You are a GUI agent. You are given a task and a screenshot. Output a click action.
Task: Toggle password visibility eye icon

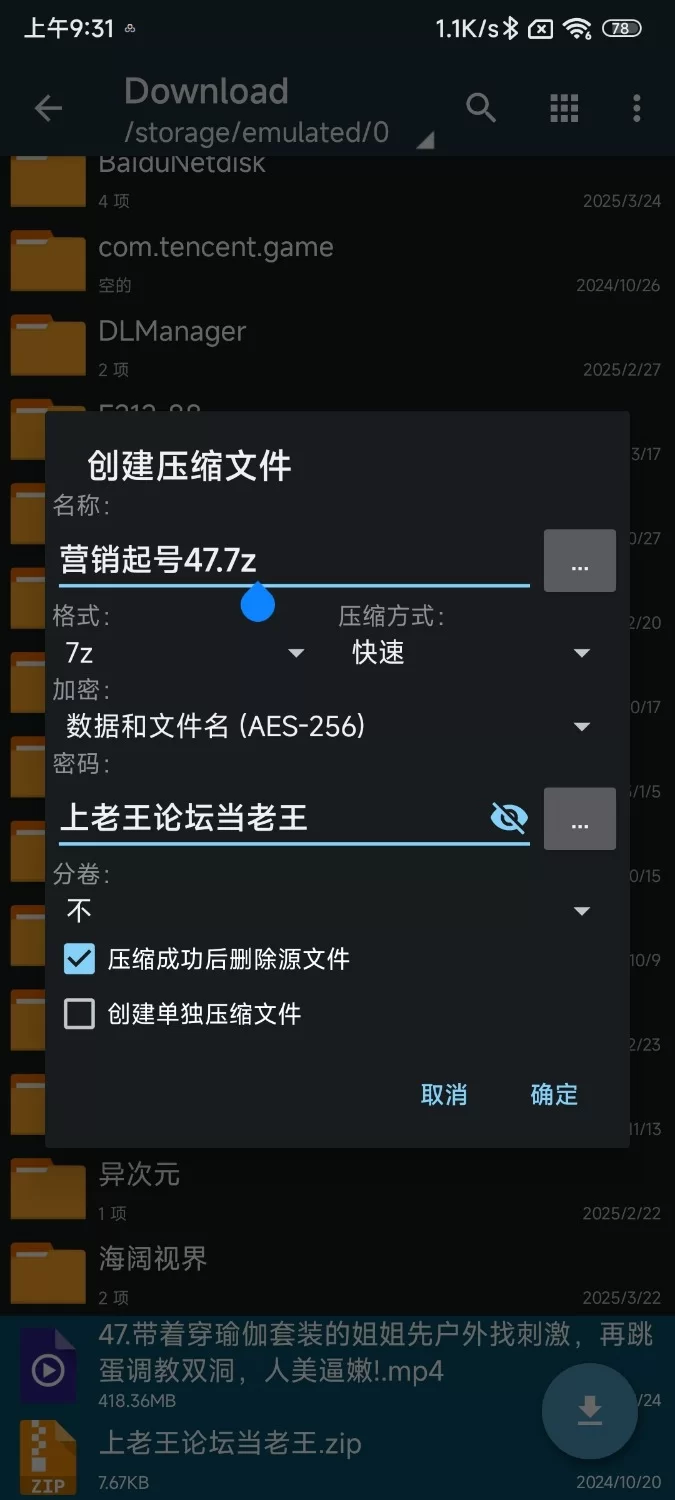[x=509, y=818]
